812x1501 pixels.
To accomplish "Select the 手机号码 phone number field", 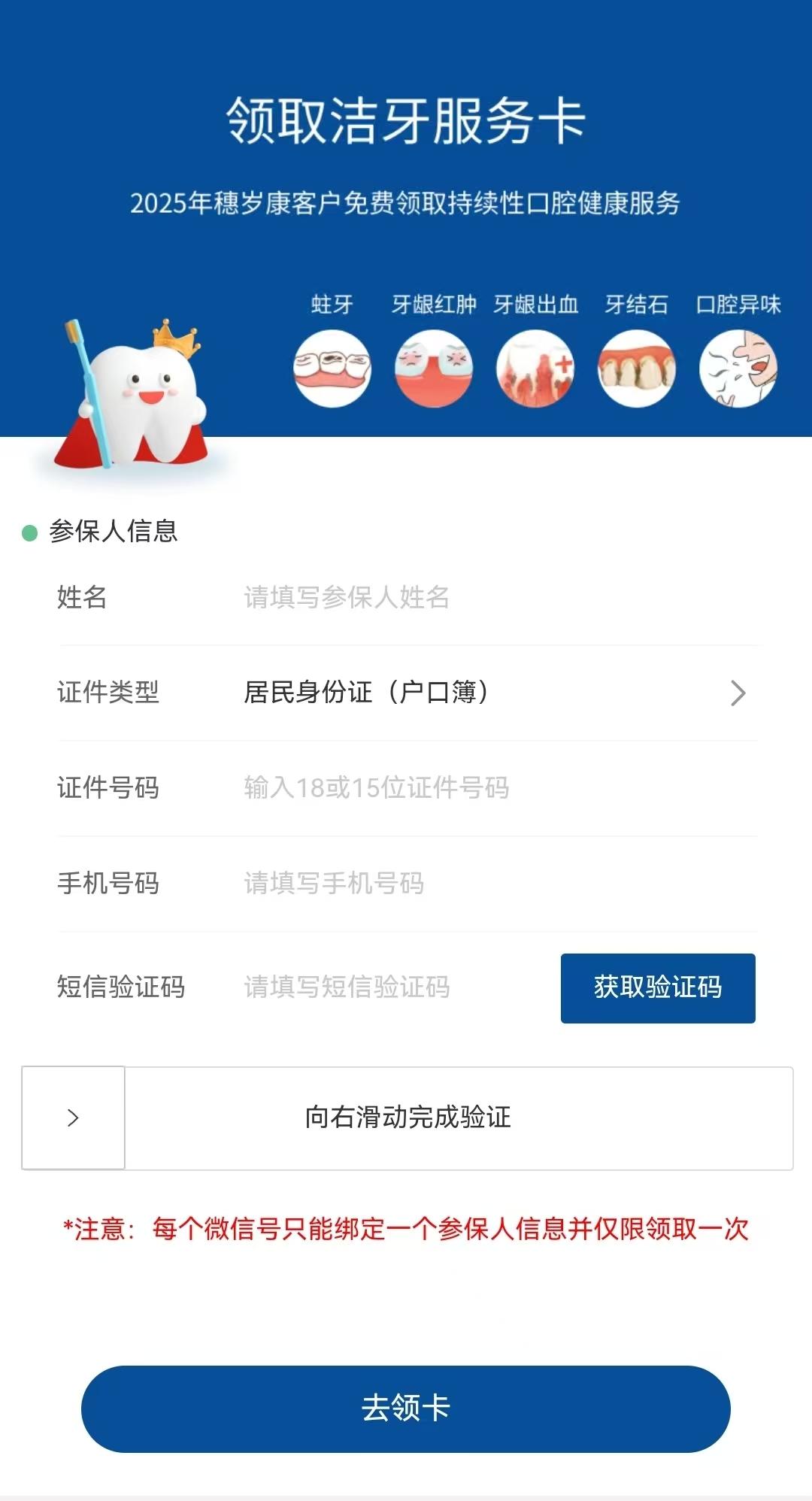I will 496,883.
